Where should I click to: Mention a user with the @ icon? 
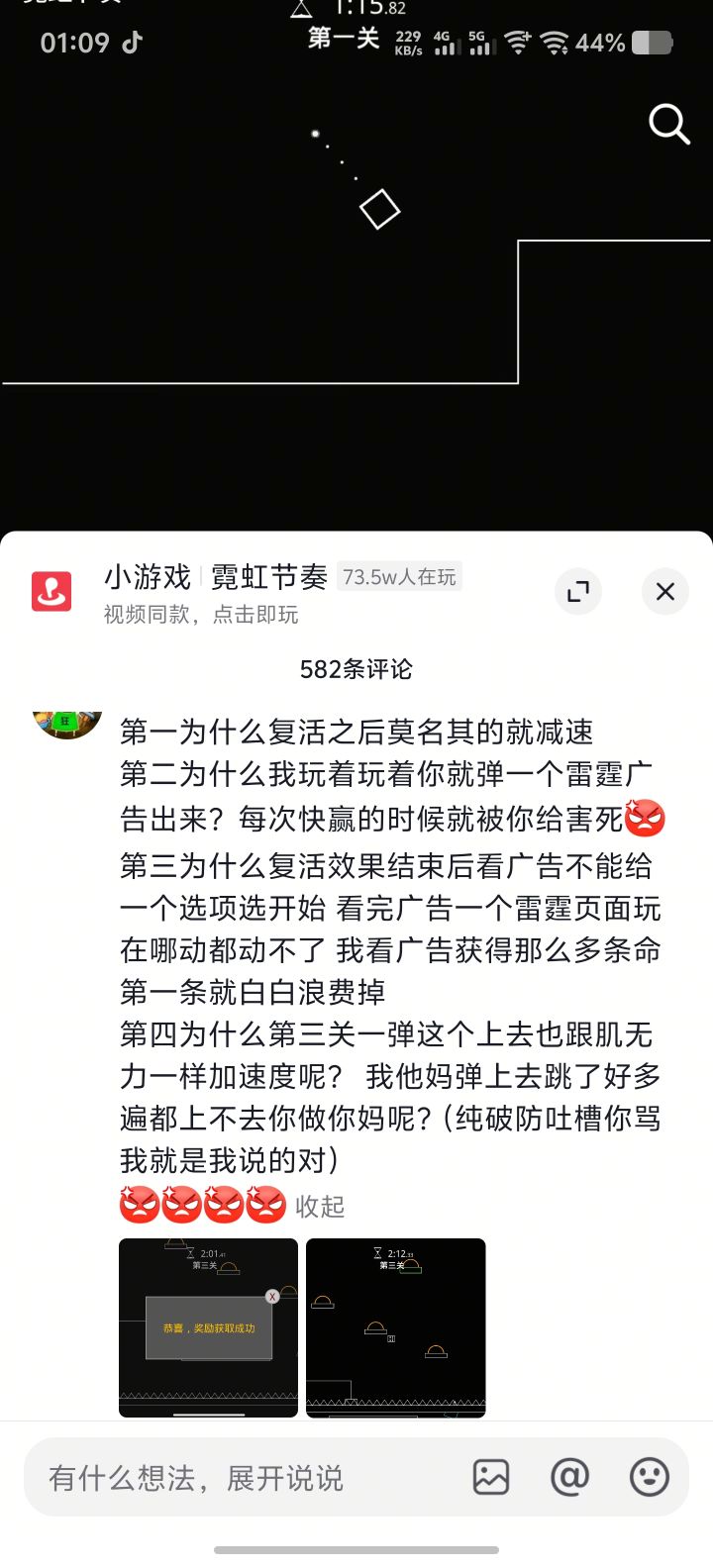(568, 1476)
